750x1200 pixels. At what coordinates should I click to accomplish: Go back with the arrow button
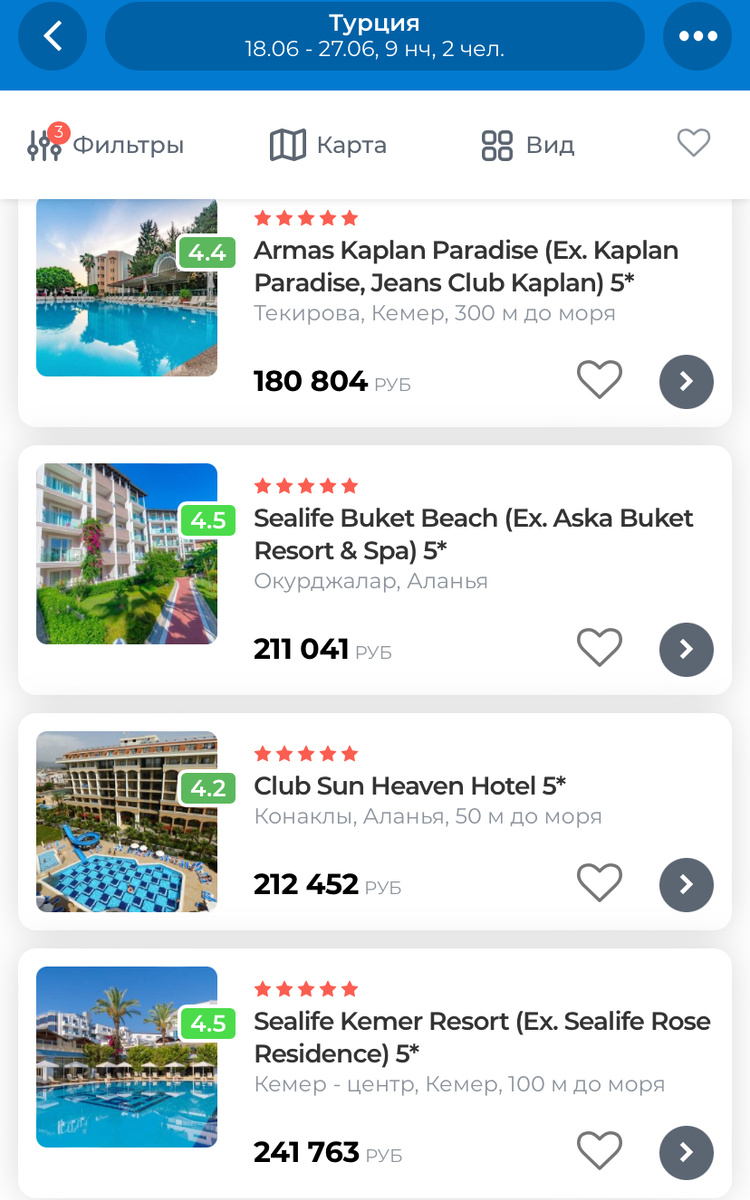(52, 37)
